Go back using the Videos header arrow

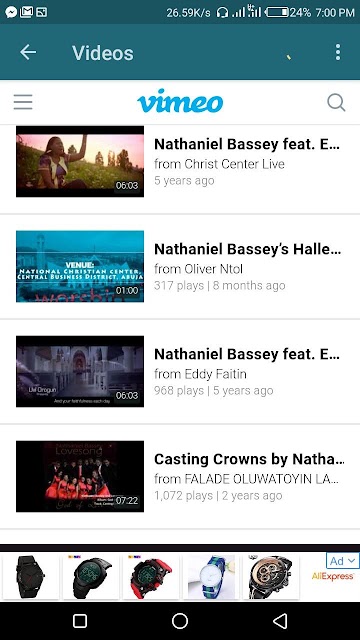28,52
